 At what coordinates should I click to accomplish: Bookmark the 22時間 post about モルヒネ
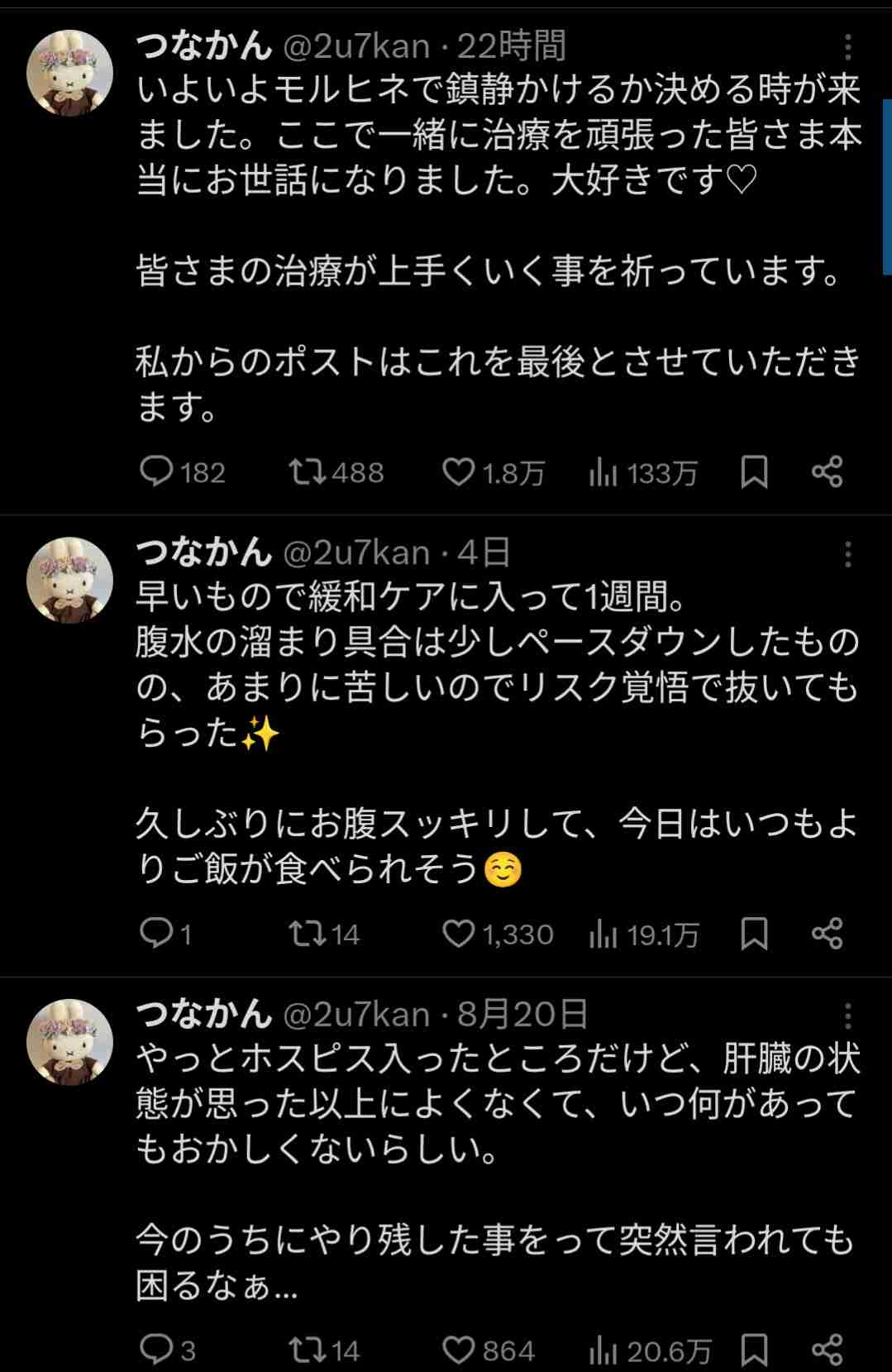[x=754, y=471]
